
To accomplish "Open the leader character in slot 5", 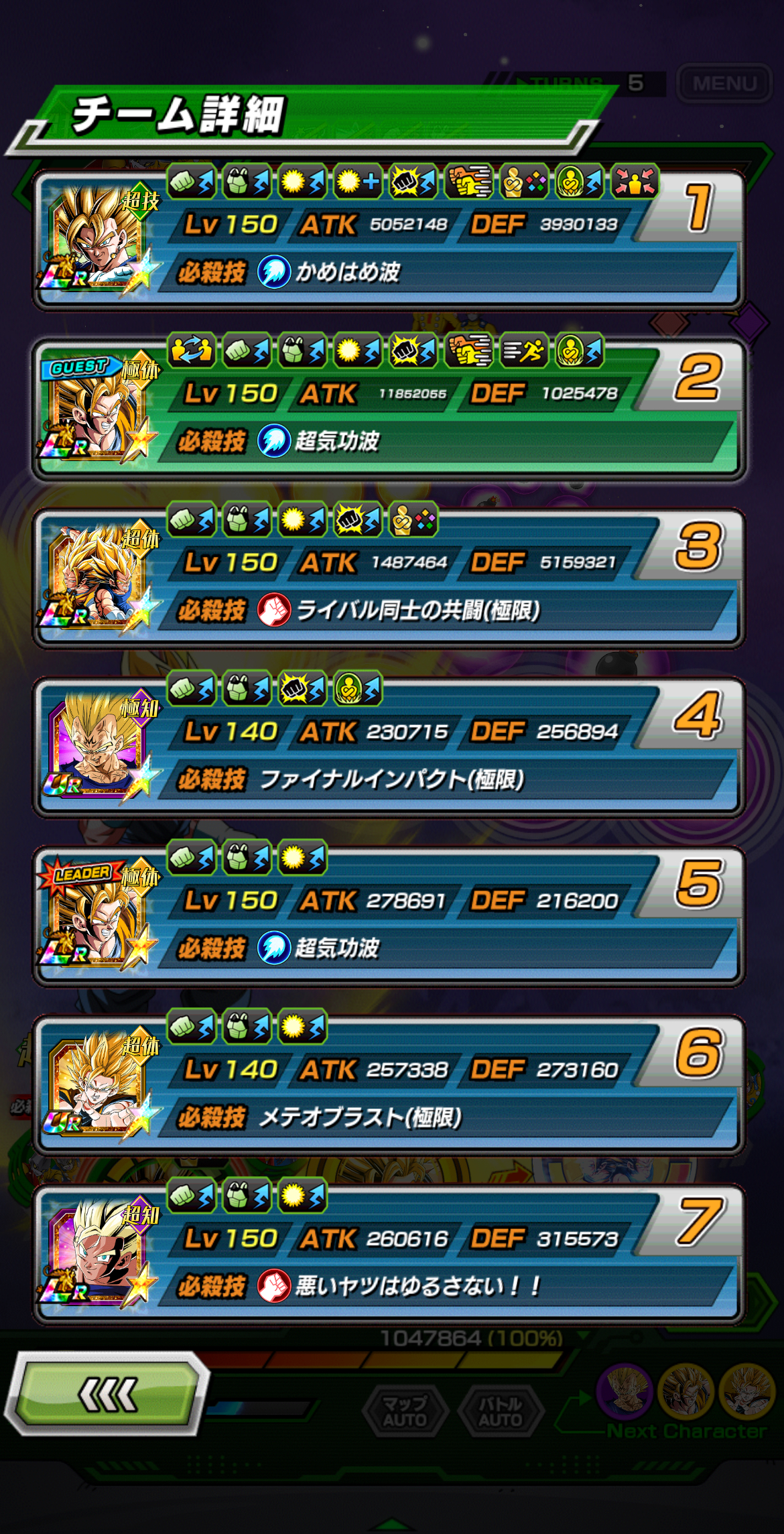I will tap(389, 917).
